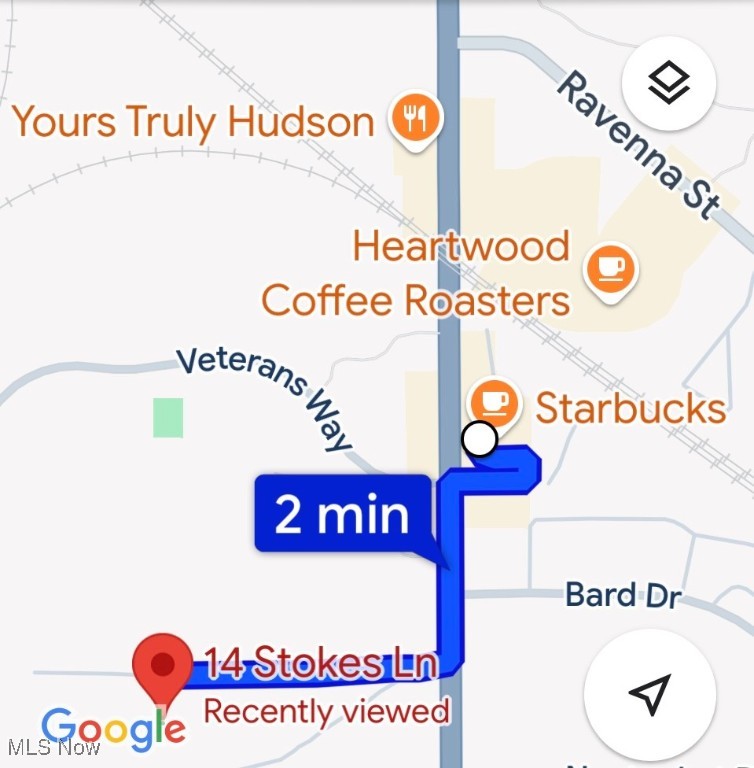The image size is (754, 768).
Task: Tap the Starbucks cafe marker
Action: pos(494,403)
